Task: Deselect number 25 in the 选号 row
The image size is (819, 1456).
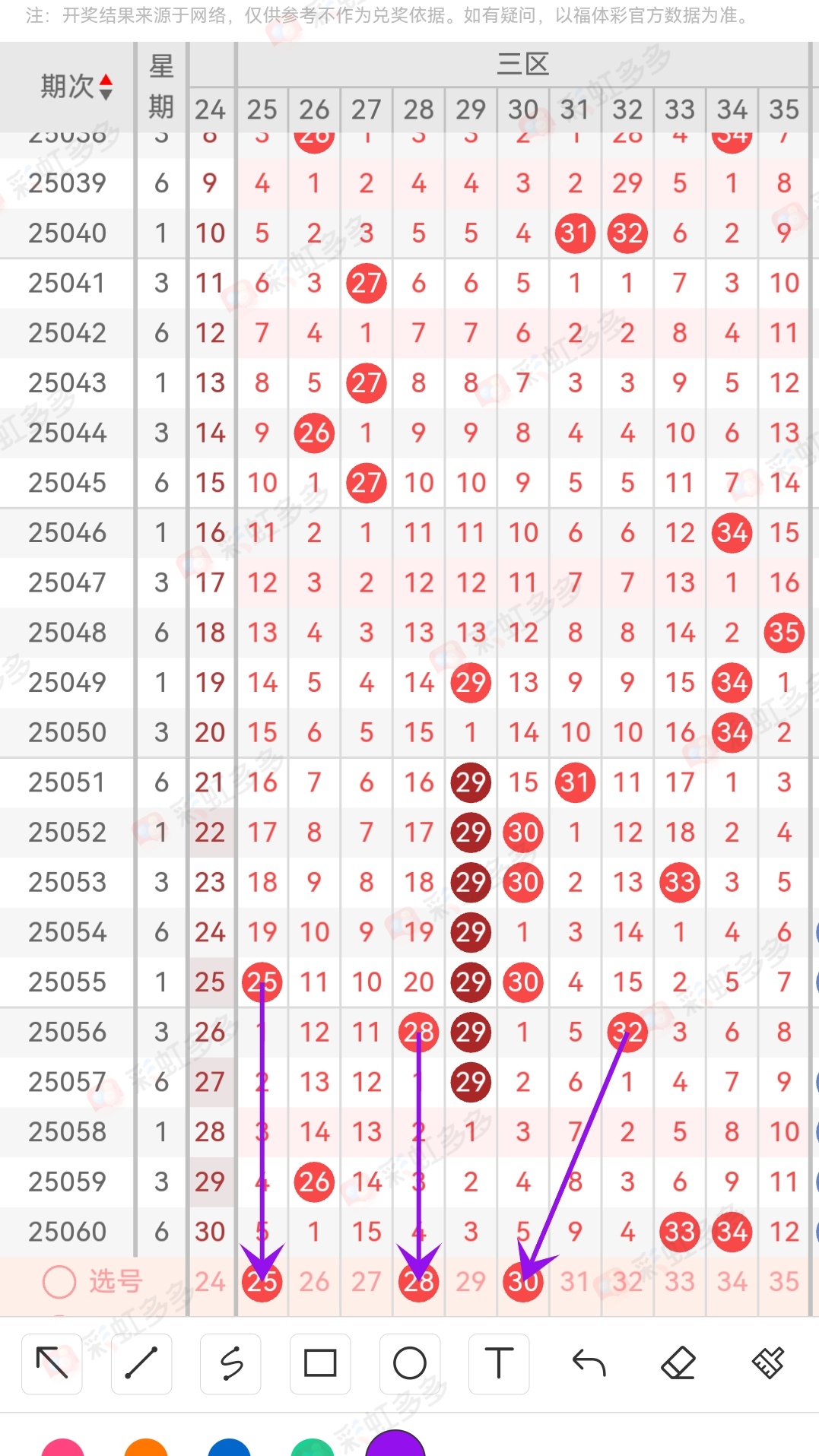Action: 262,1282
